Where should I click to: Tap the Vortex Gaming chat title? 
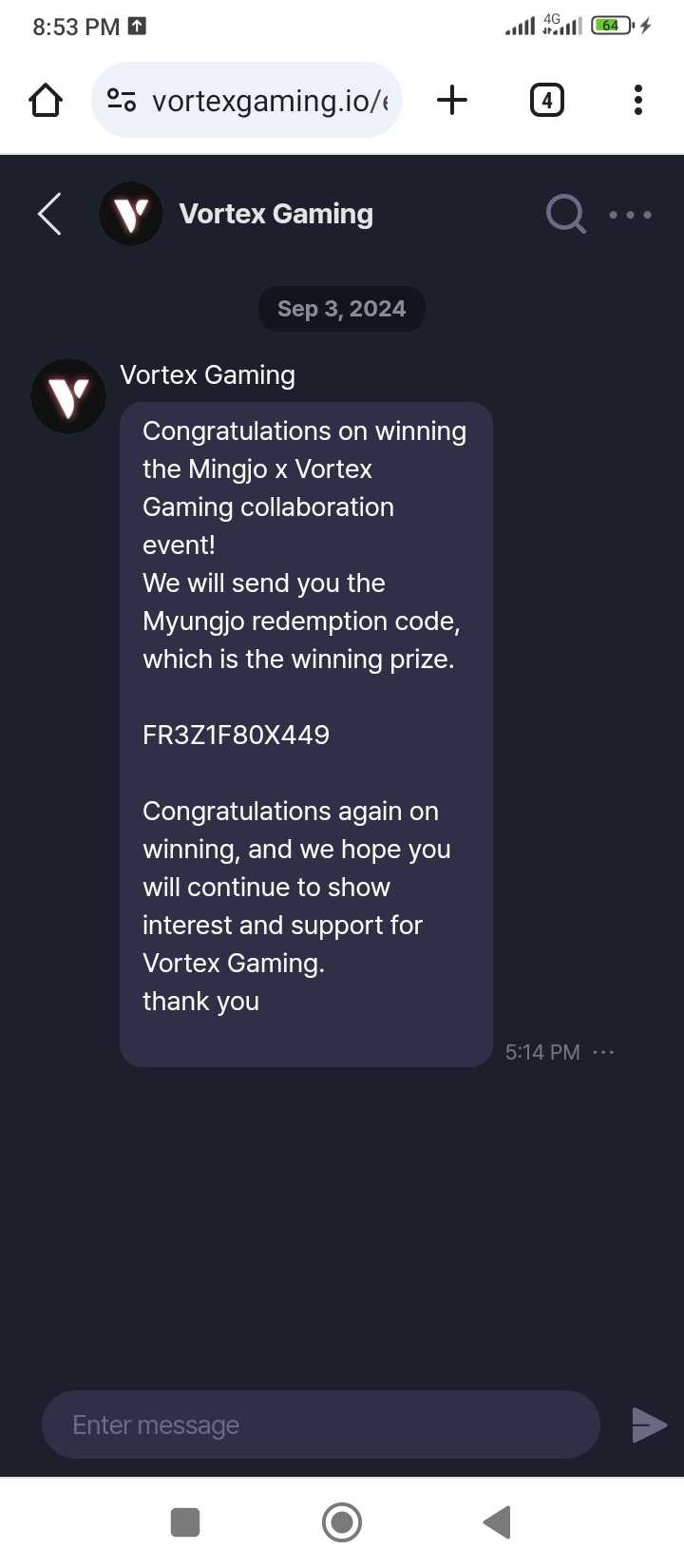pyautogui.click(x=275, y=214)
